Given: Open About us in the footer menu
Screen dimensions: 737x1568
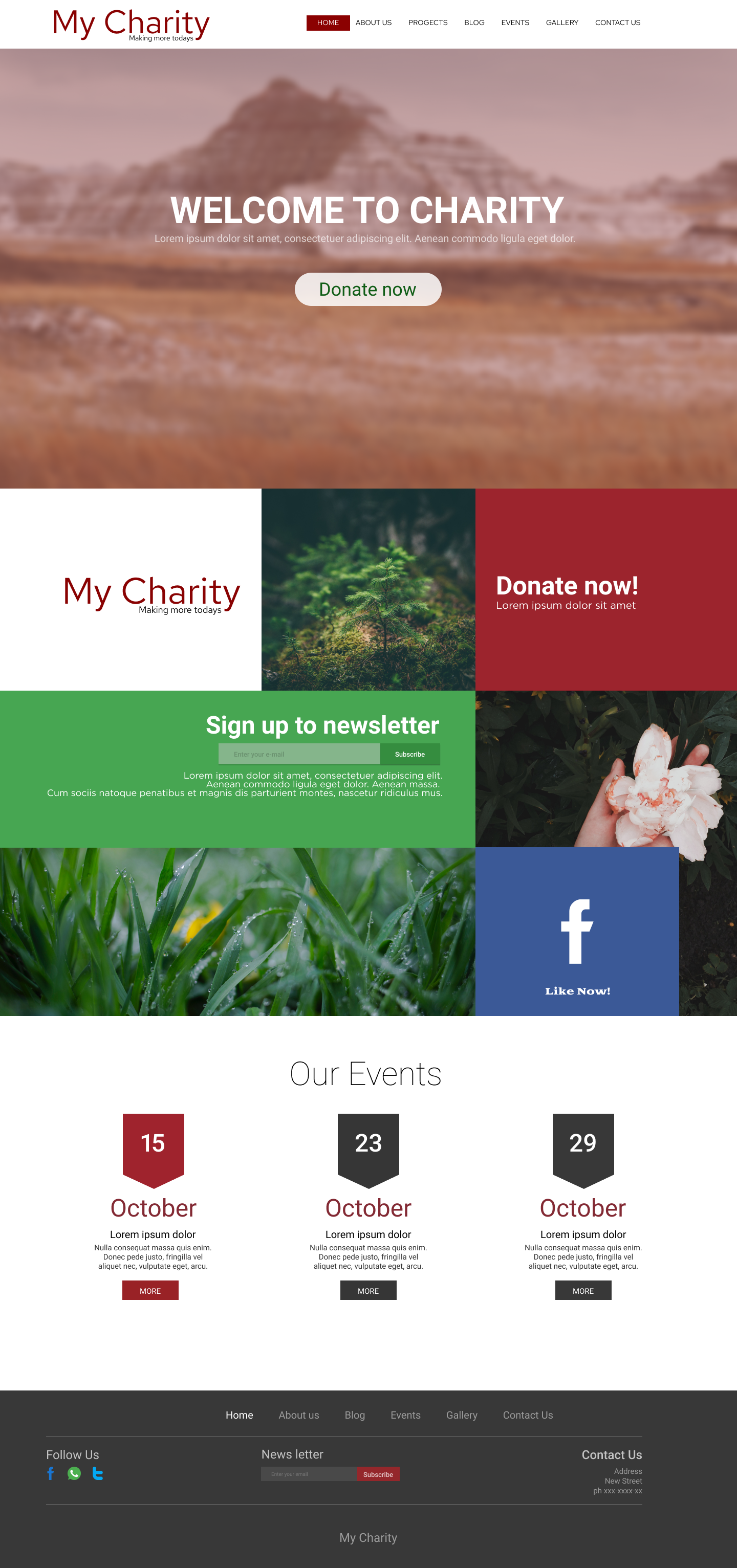Looking at the screenshot, I should tap(298, 1415).
